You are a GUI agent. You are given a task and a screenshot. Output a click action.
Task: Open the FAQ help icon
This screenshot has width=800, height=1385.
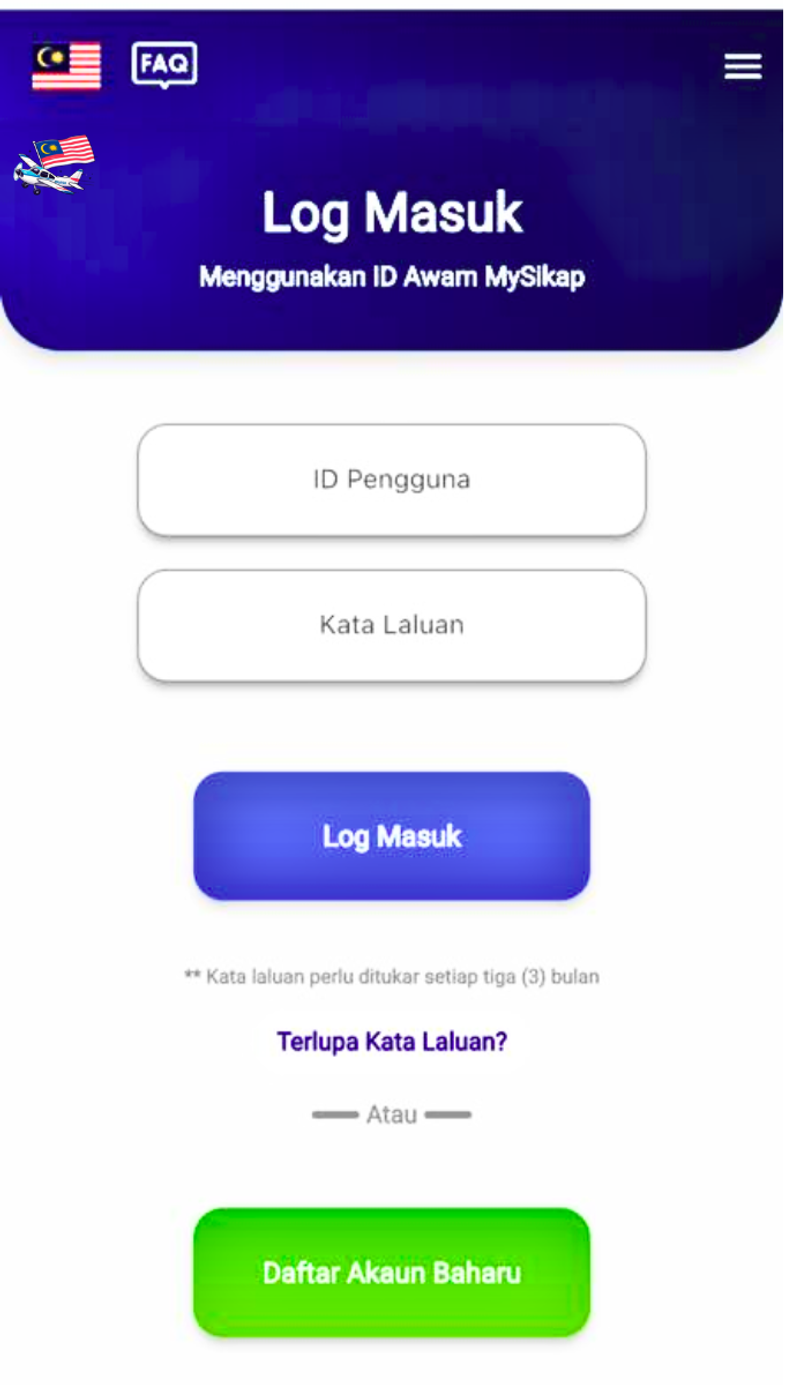164,65
